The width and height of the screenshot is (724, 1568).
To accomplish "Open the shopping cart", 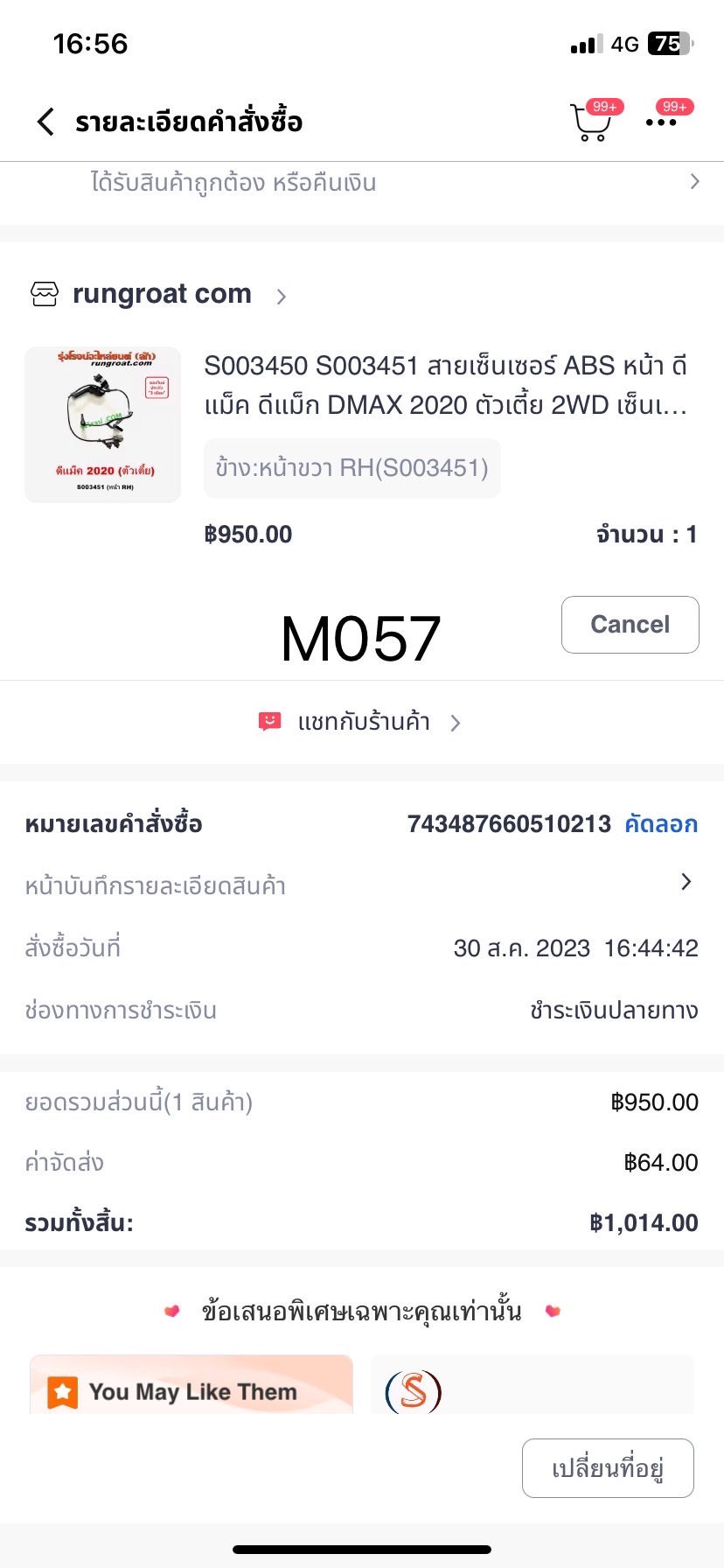I will (591, 122).
